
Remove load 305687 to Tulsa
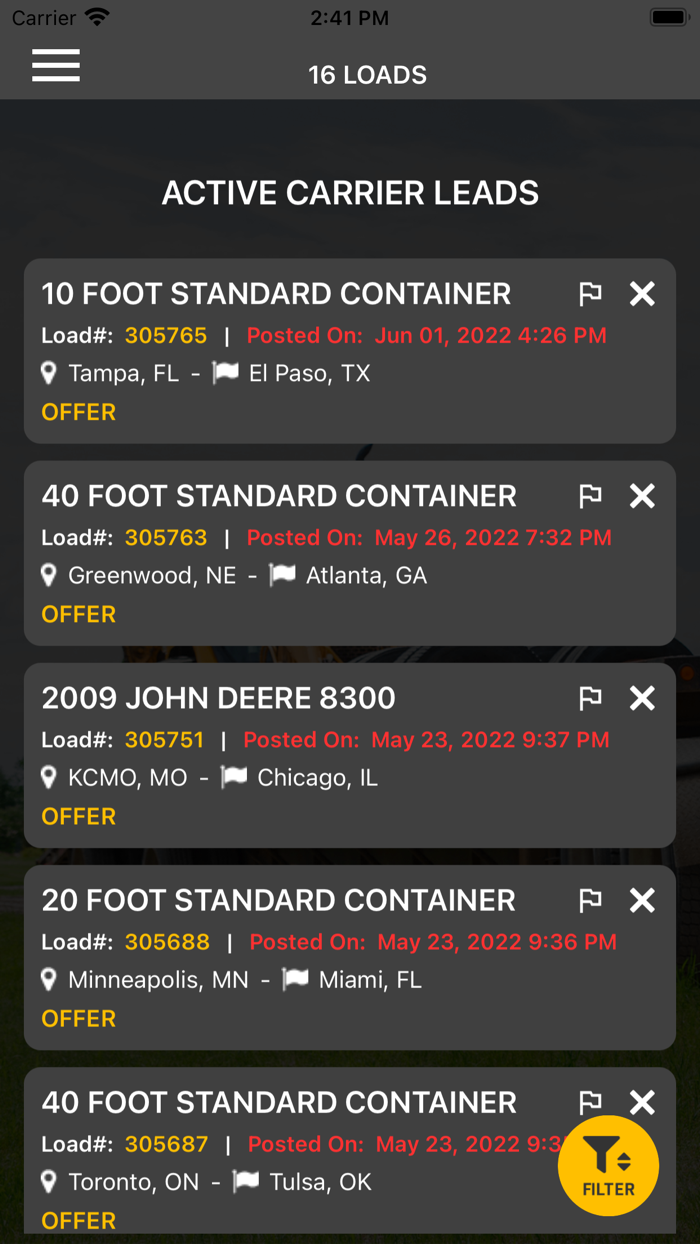point(642,1102)
